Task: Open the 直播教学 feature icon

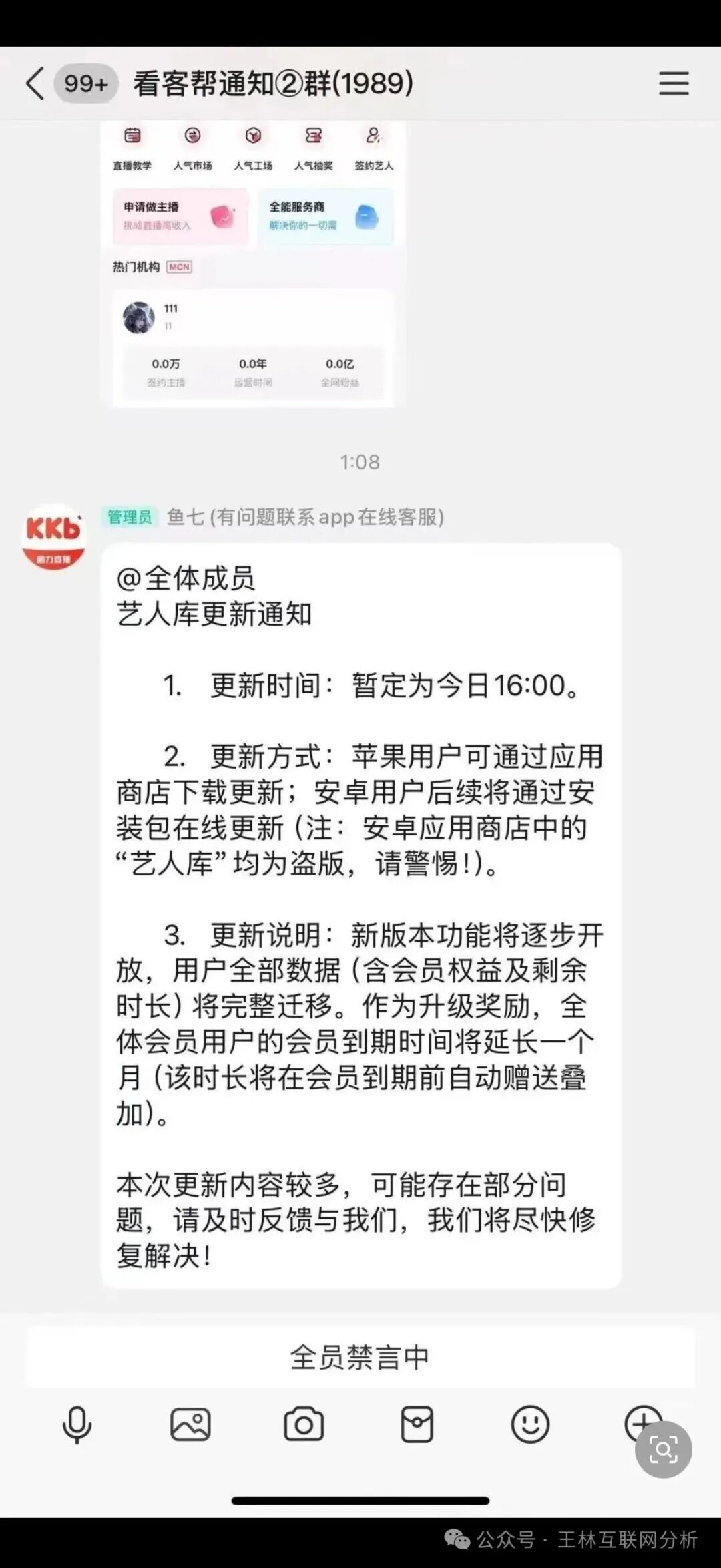Action: point(132,138)
